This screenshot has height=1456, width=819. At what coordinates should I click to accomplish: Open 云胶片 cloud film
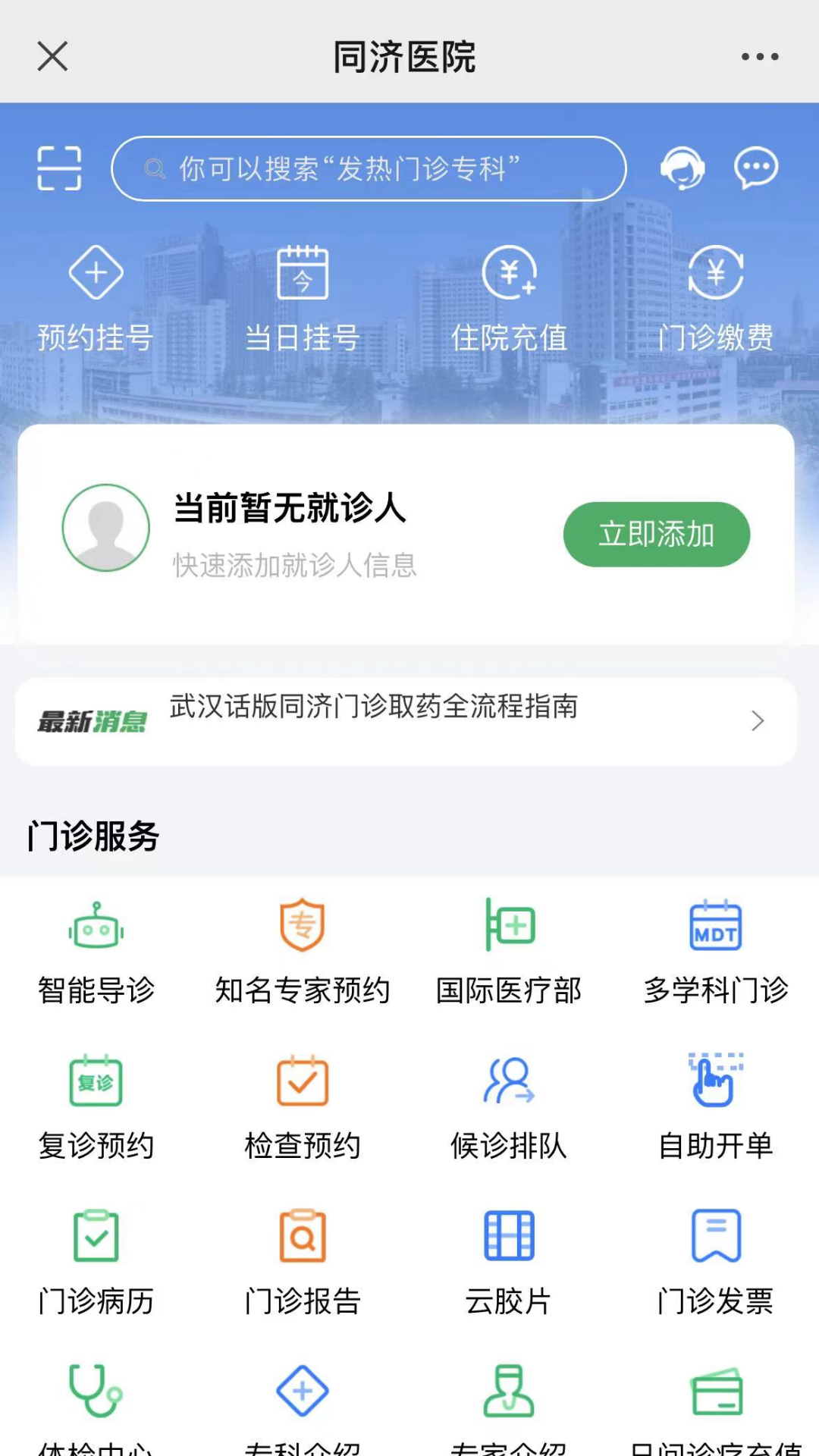[x=509, y=1263]
